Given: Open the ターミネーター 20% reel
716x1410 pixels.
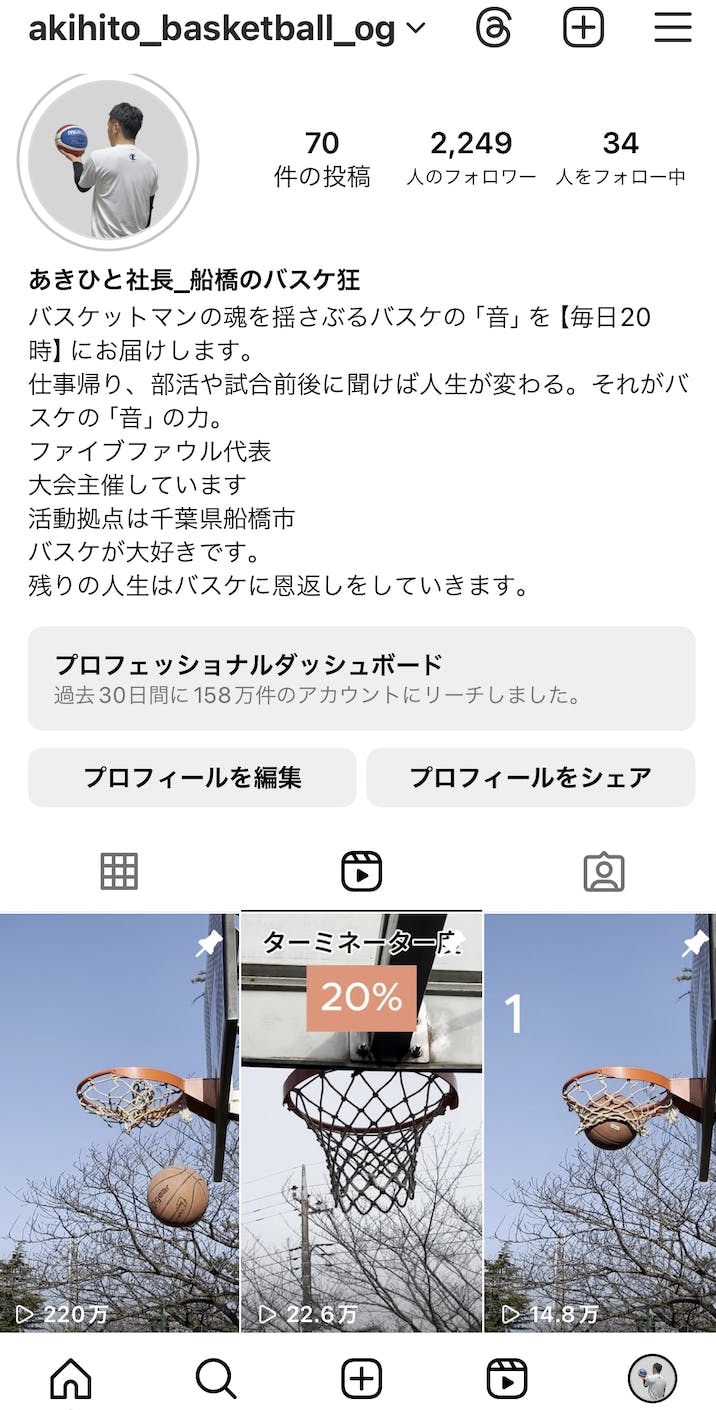Looking at the screenshot, I should coord(361,1120).
